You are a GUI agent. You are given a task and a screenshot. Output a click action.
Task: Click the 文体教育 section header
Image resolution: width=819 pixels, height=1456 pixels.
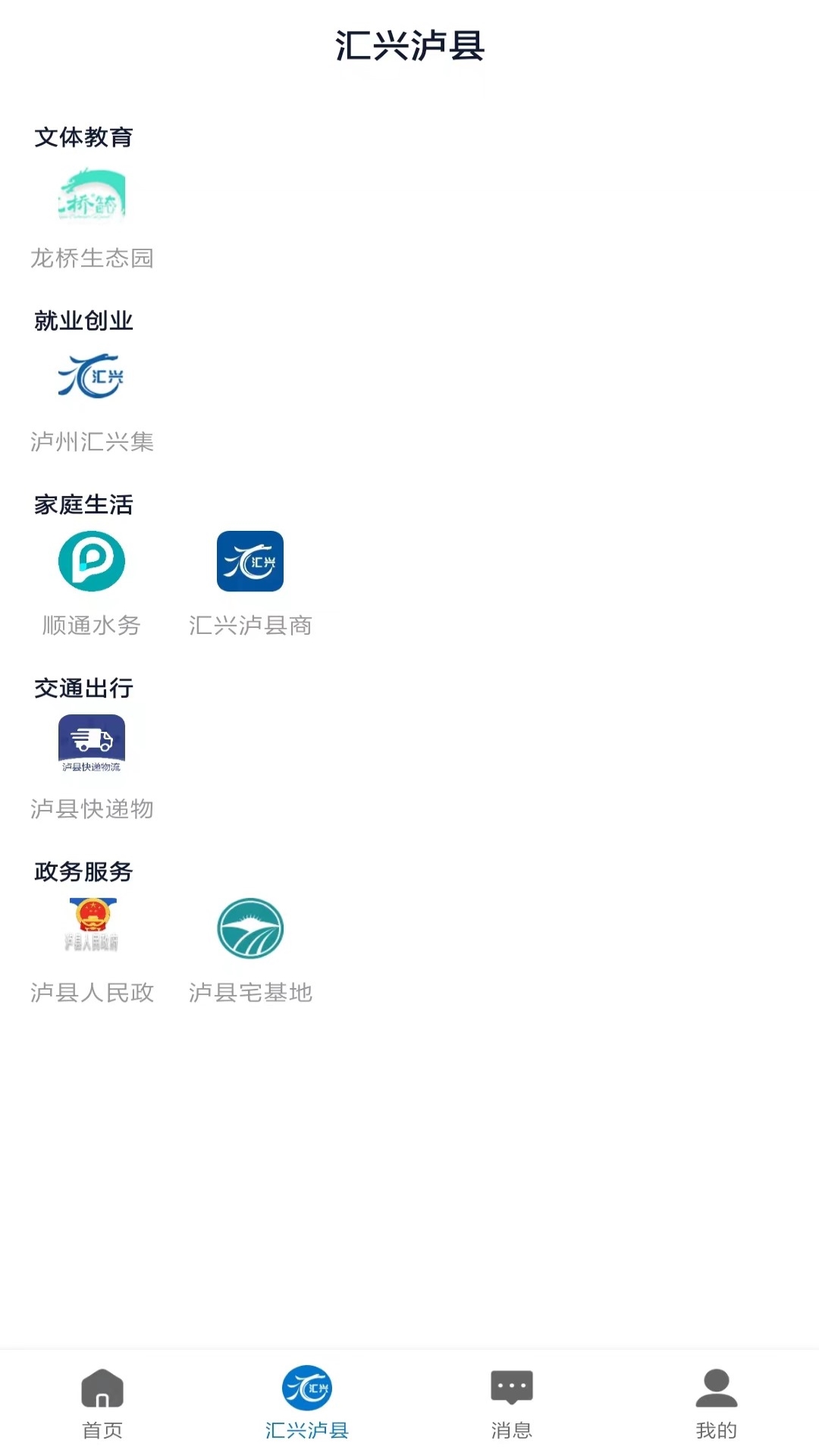point(83,138)
